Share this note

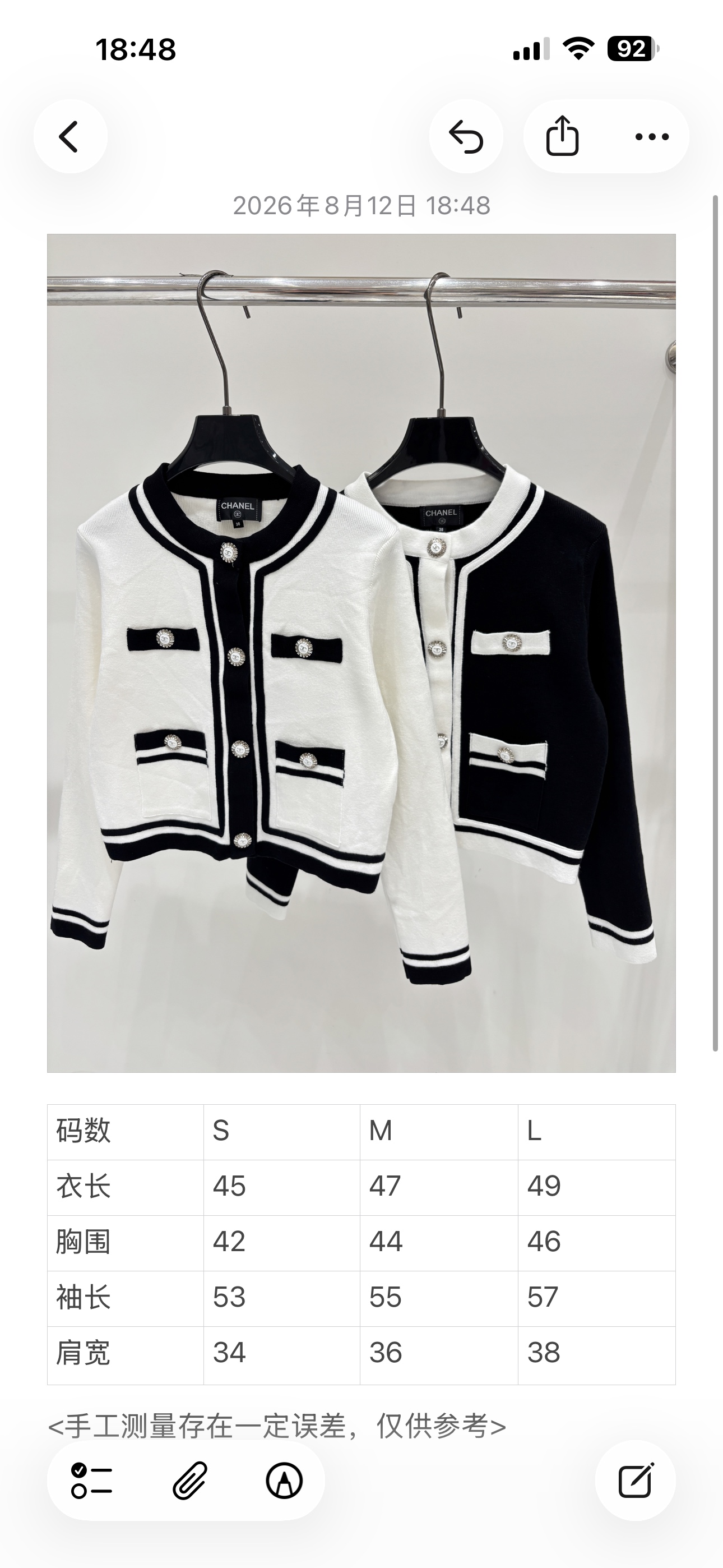click(562, 136)
